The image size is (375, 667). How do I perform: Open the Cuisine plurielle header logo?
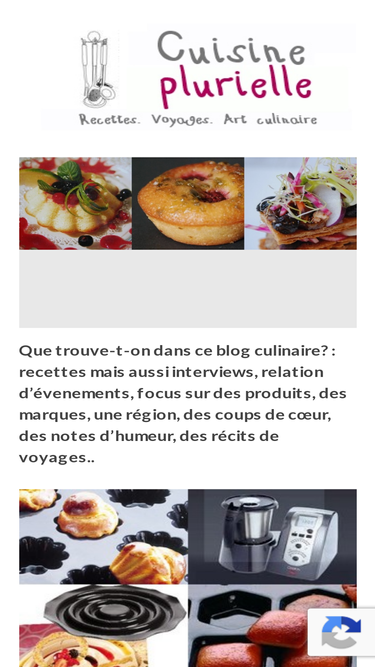click(x=196, y=77)
